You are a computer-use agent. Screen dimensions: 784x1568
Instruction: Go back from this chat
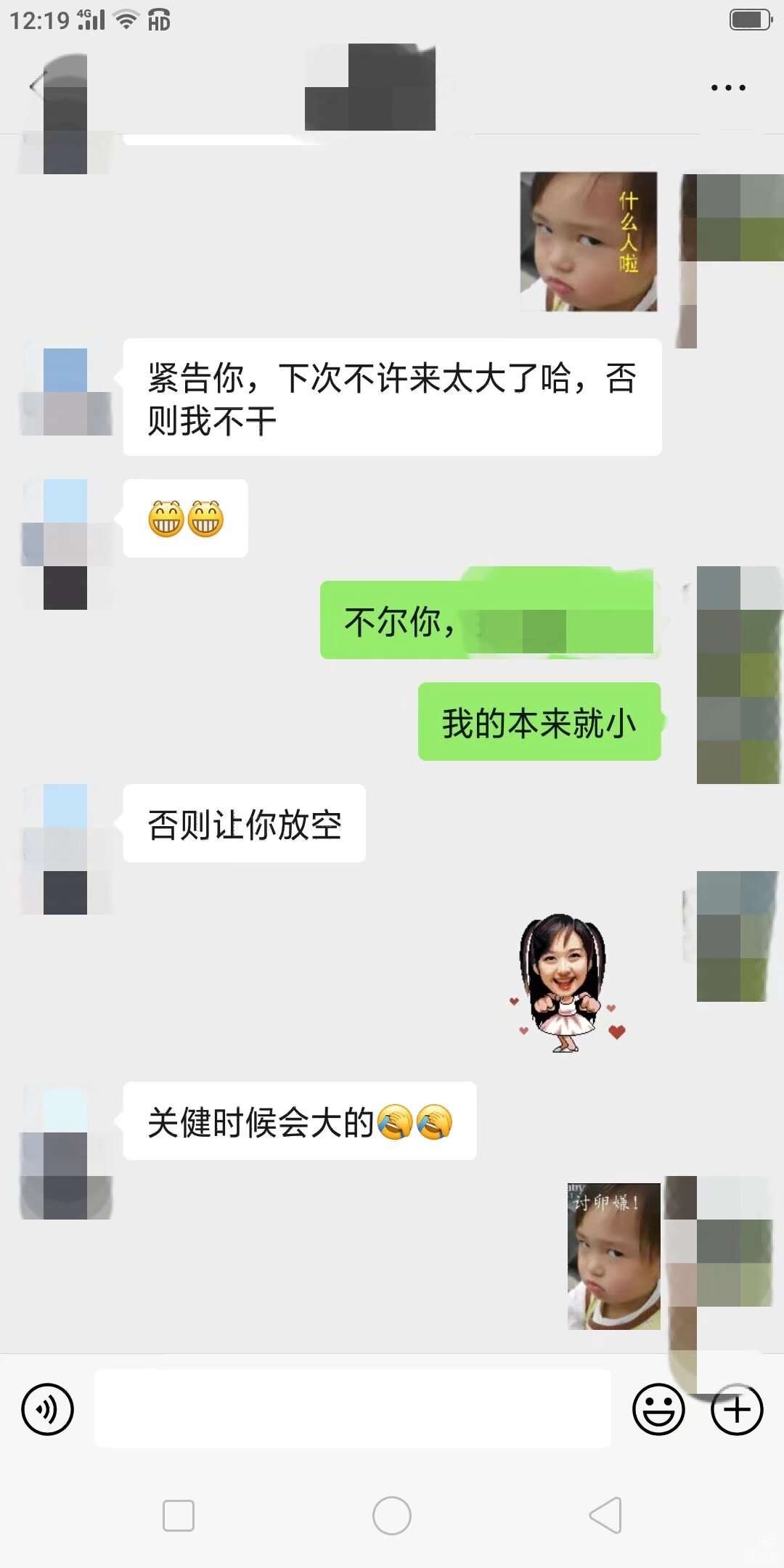coord(36,86)
